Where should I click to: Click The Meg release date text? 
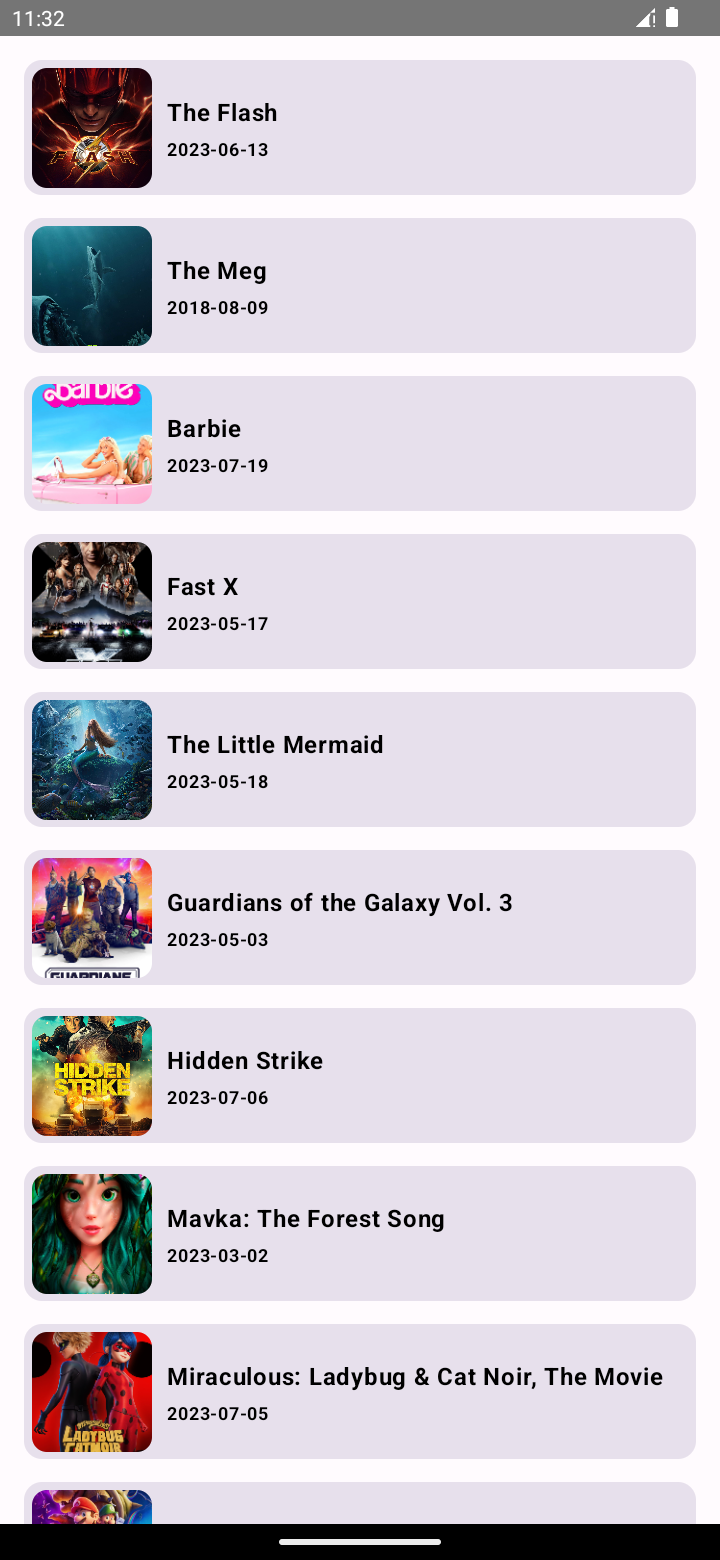tap(217, 307)
